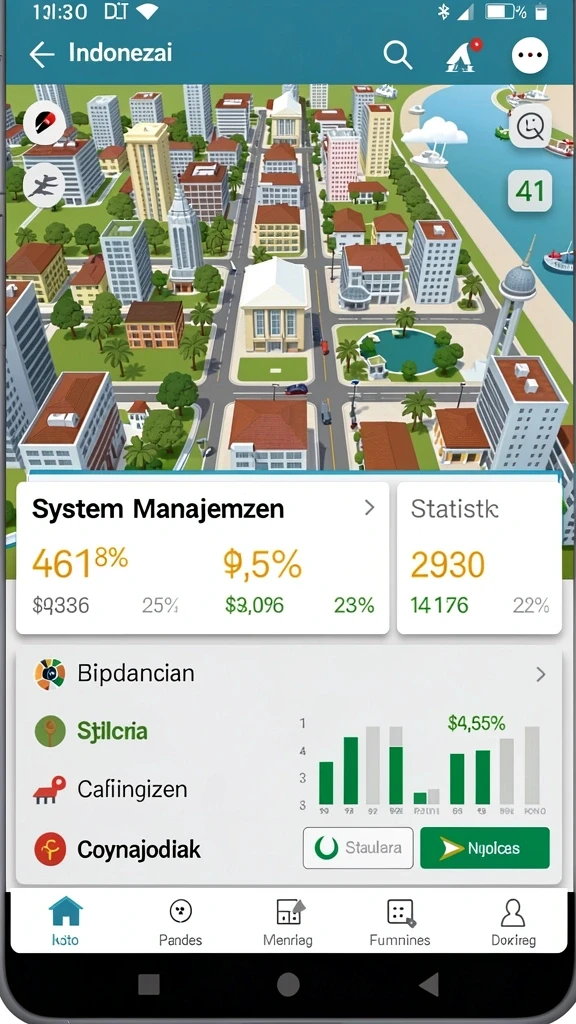Open the alert icon with red dot
576x1024 pixels.
point(462,55)
